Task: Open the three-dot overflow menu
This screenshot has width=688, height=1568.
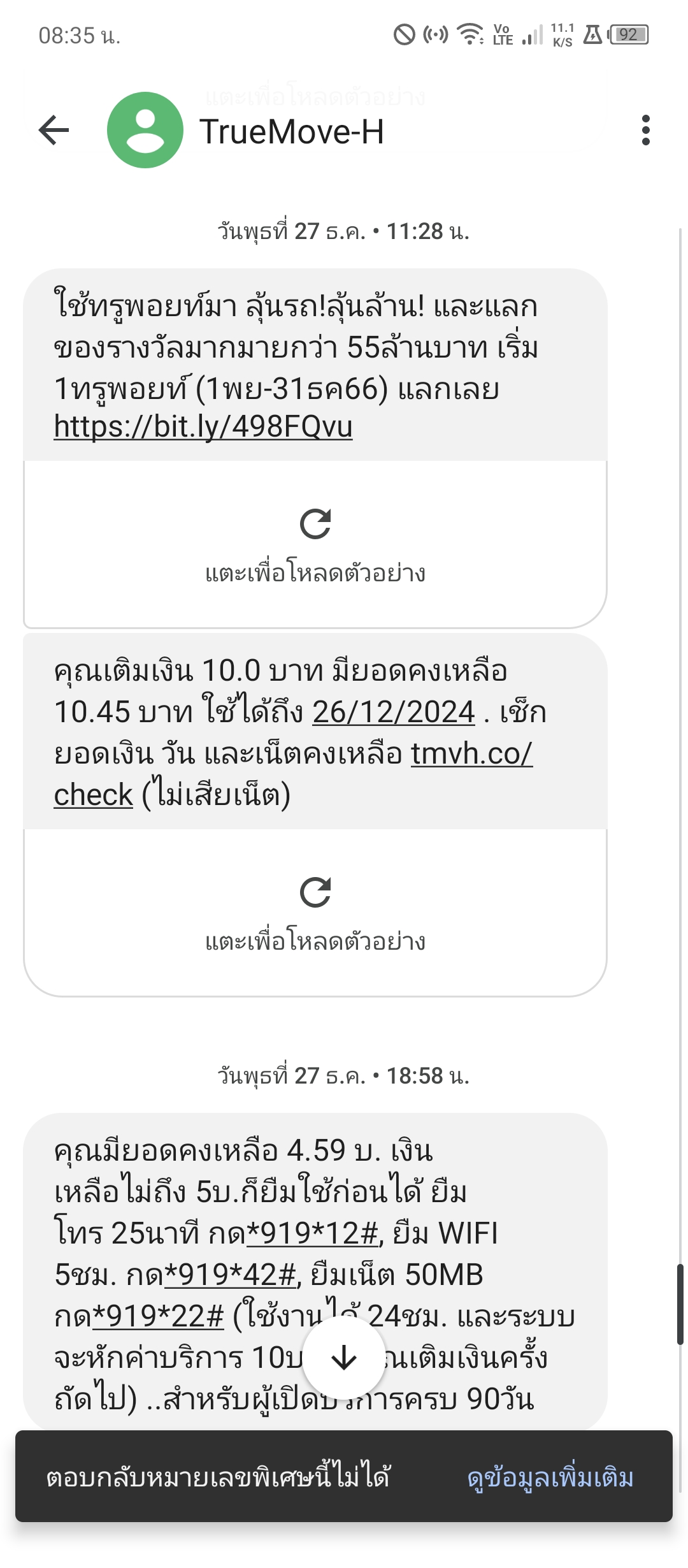Action: click(x=646, y=130)
